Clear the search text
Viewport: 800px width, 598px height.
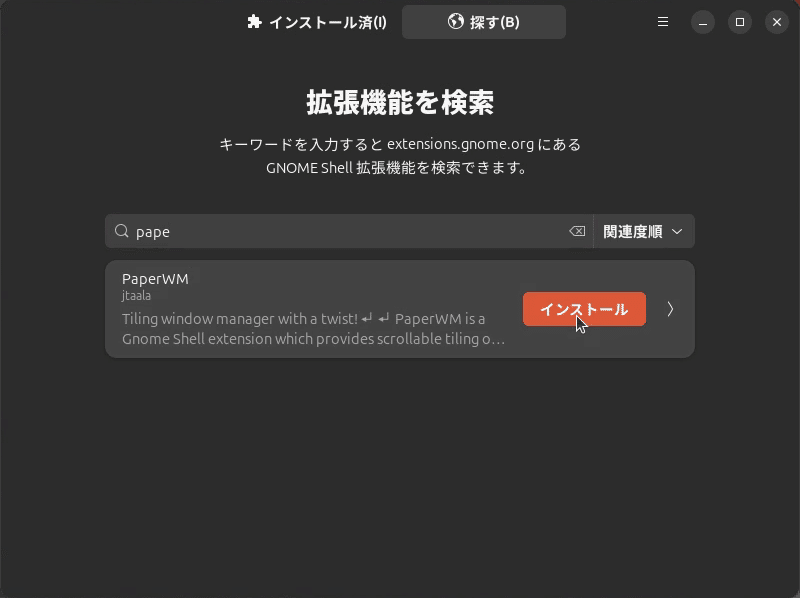577,231
